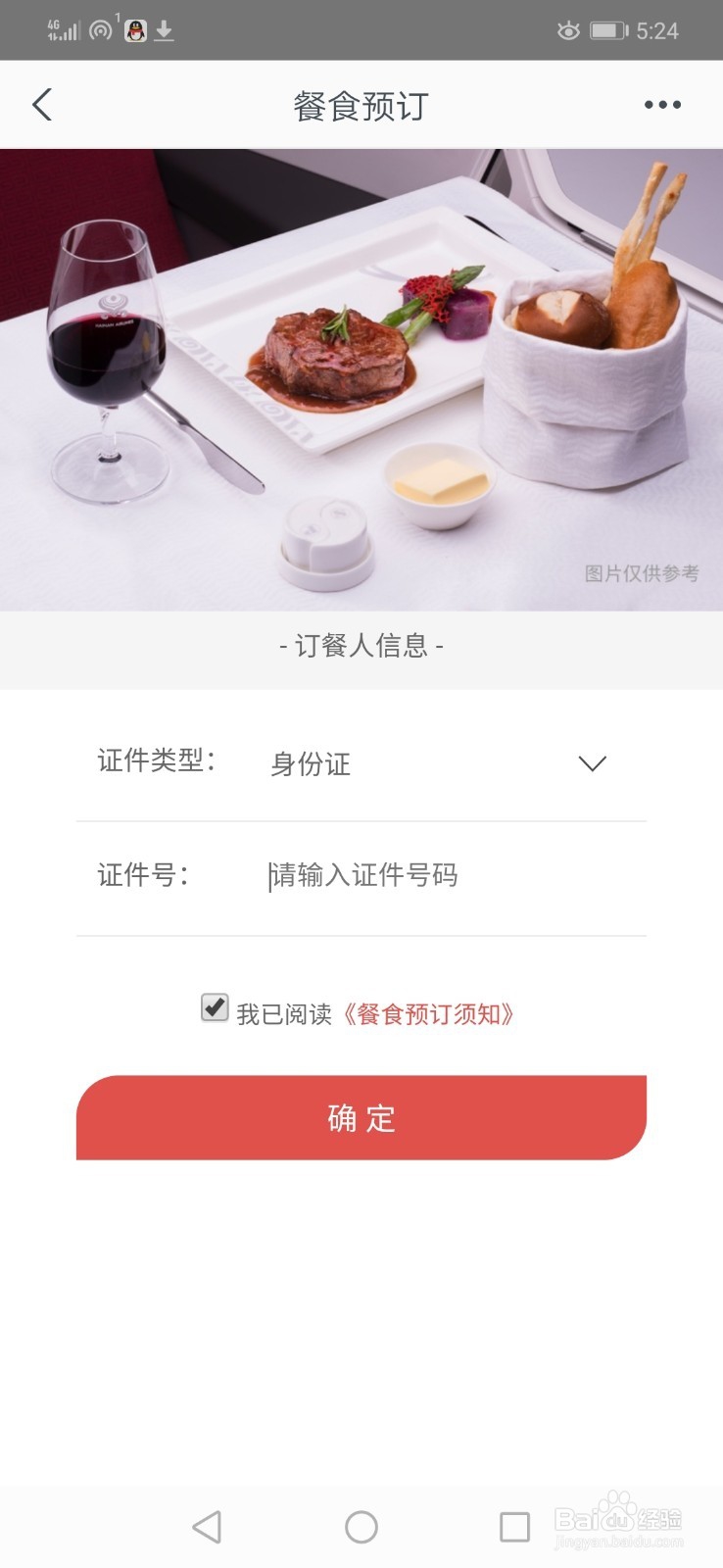Open the three-dot overflow menu
The width and height of the screenshot is (723, 1568).
pyautogui.click(x=661, y=103)
